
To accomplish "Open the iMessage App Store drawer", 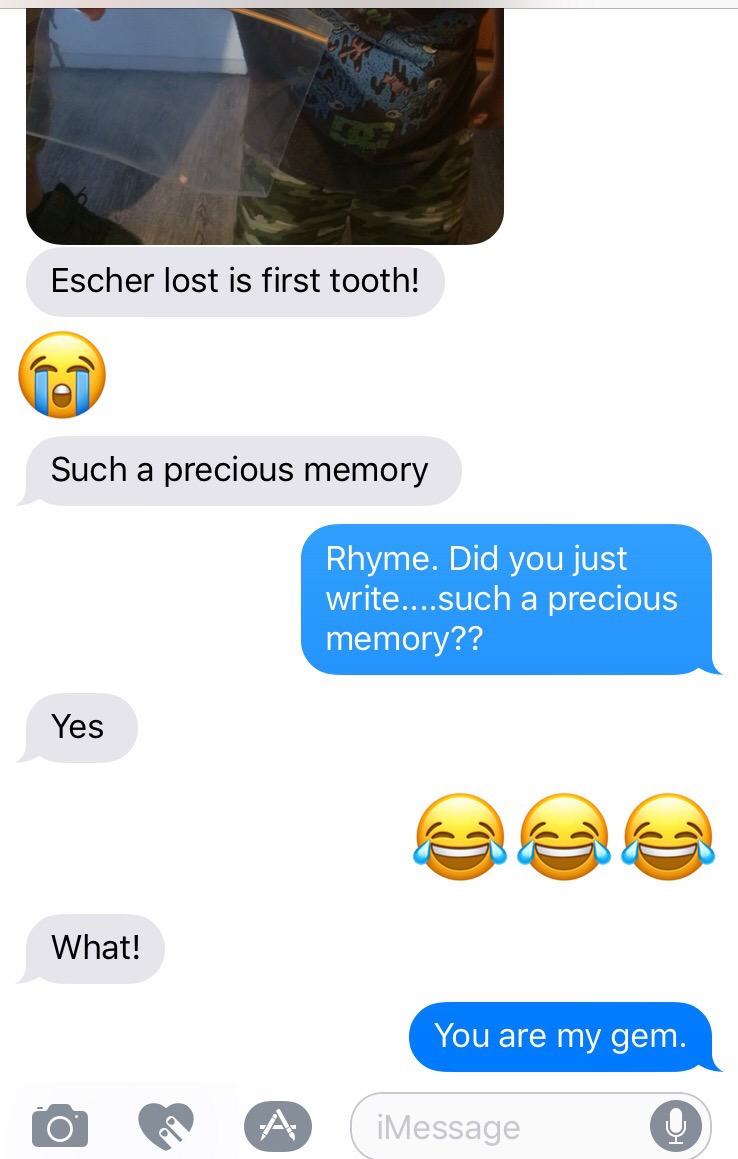I will pos(277,1126).
